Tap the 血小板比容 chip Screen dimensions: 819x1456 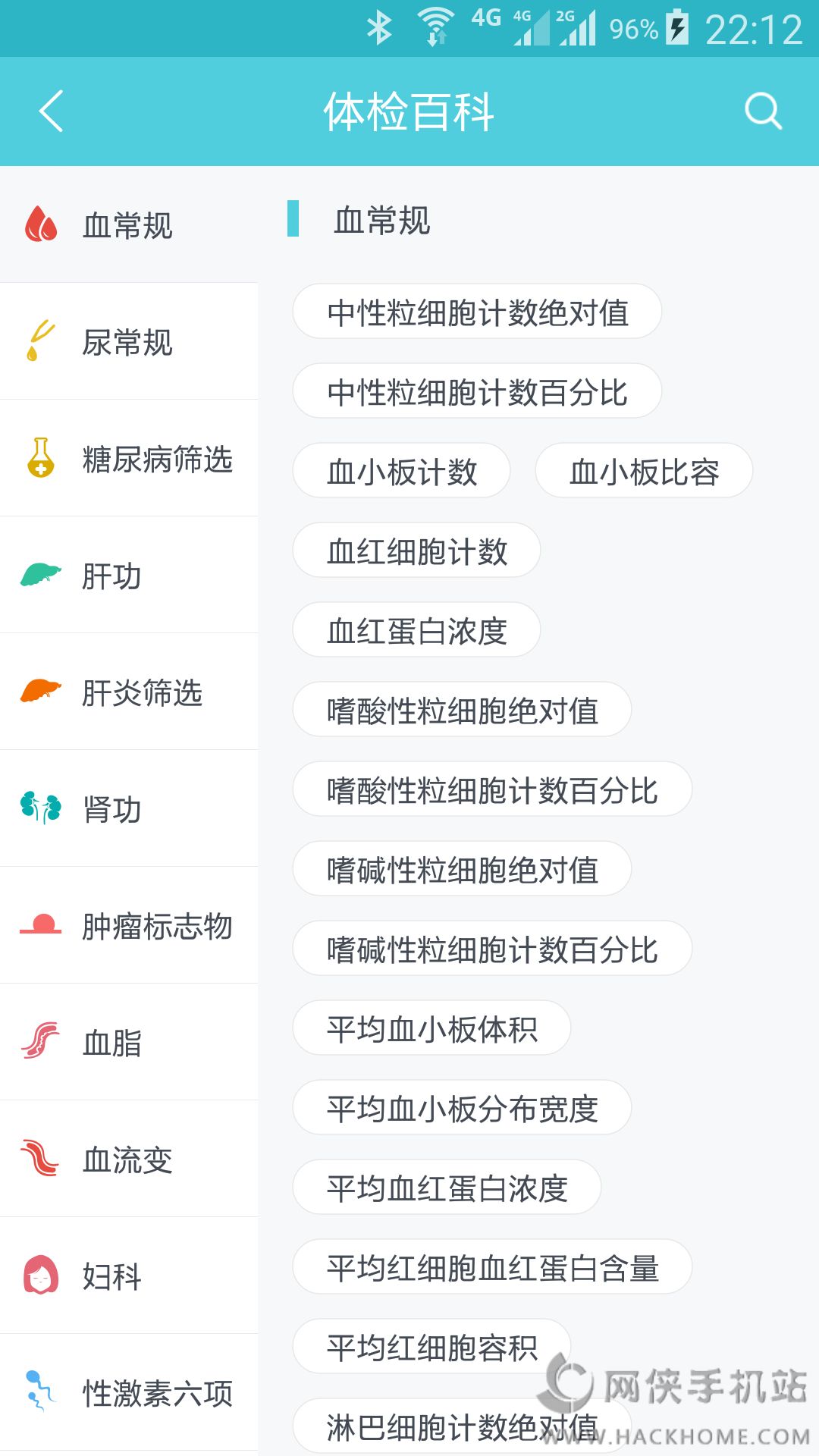coord(644,471)
